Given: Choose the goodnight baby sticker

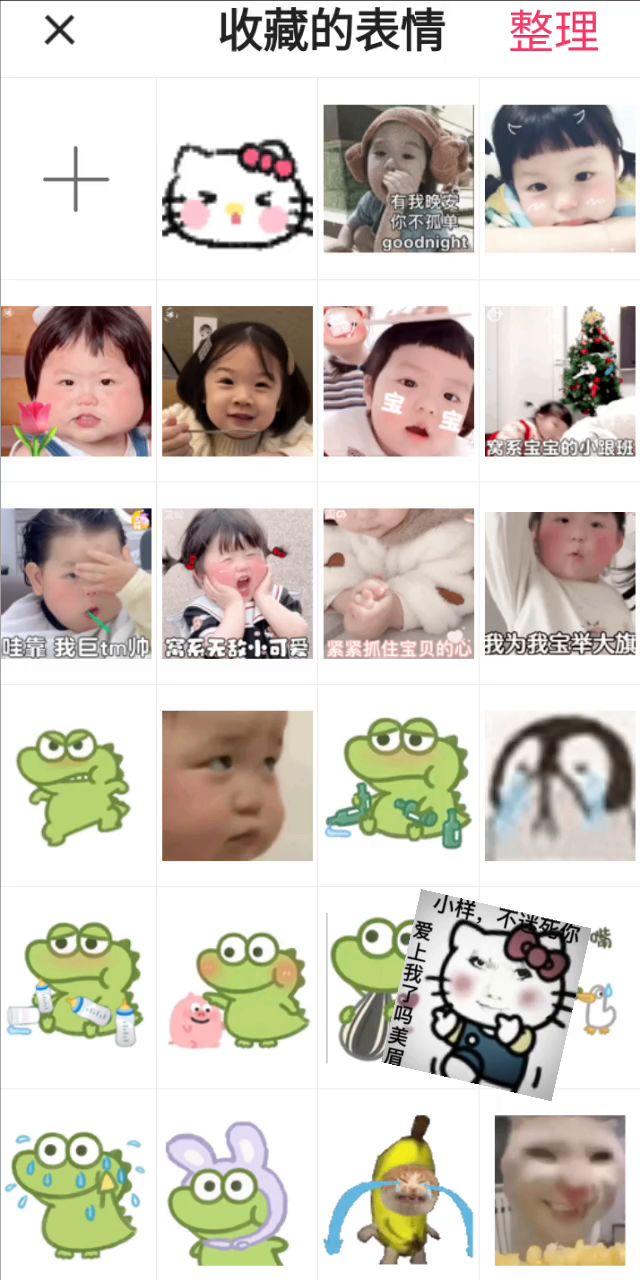Looking at the screenshot, I should (x=398, y=178).
